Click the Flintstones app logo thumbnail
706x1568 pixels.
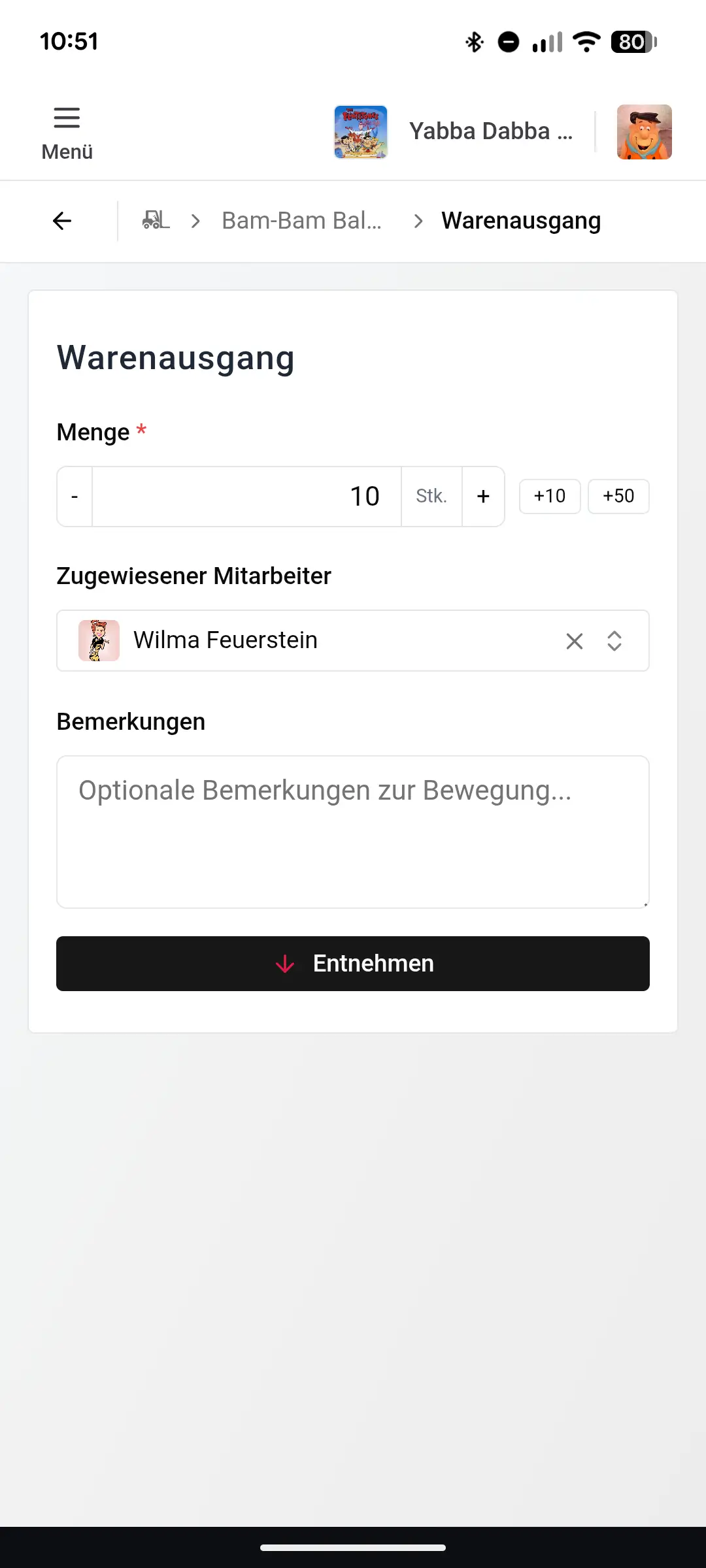[360, 132]
